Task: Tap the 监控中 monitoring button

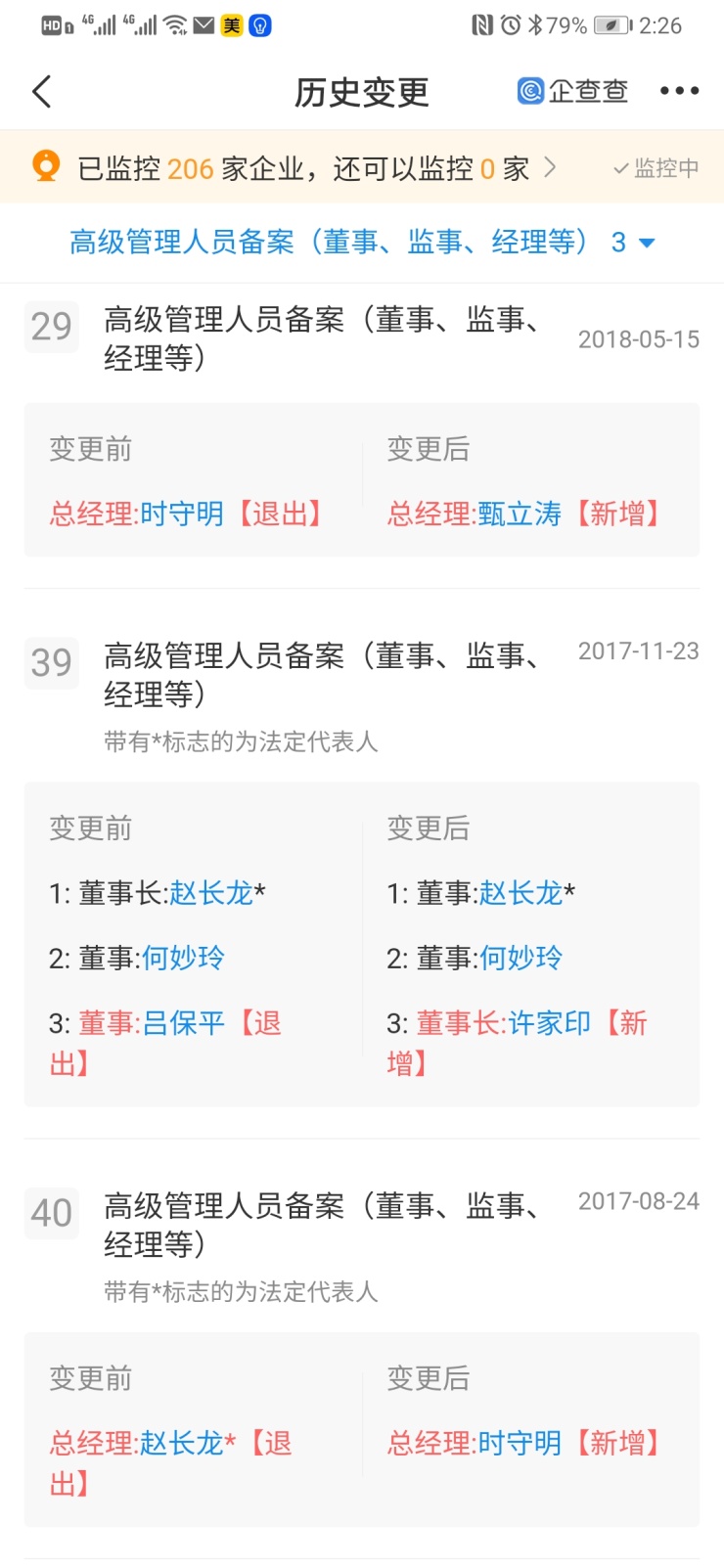Action: pos(656,168)
